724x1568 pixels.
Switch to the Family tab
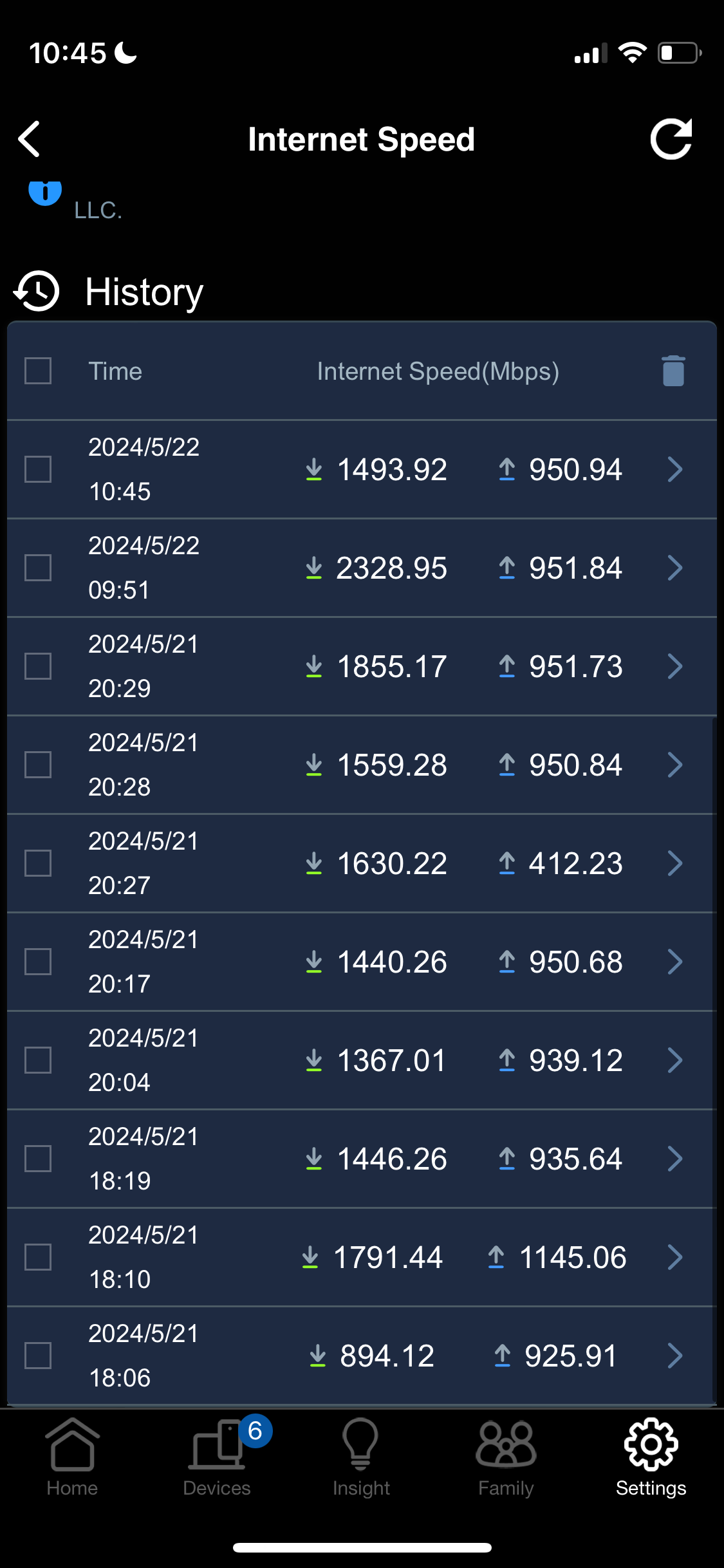[506, 1458]
